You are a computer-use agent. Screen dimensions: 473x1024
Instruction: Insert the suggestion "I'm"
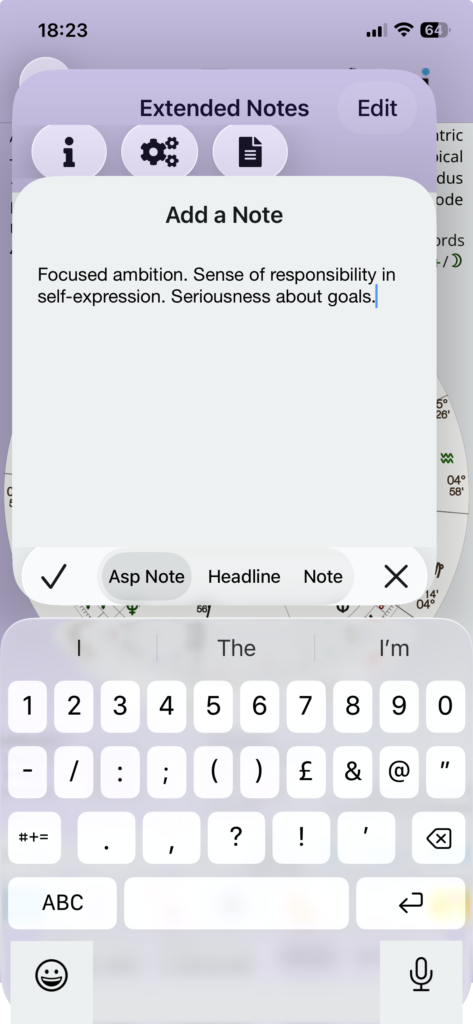pos(394,648)
